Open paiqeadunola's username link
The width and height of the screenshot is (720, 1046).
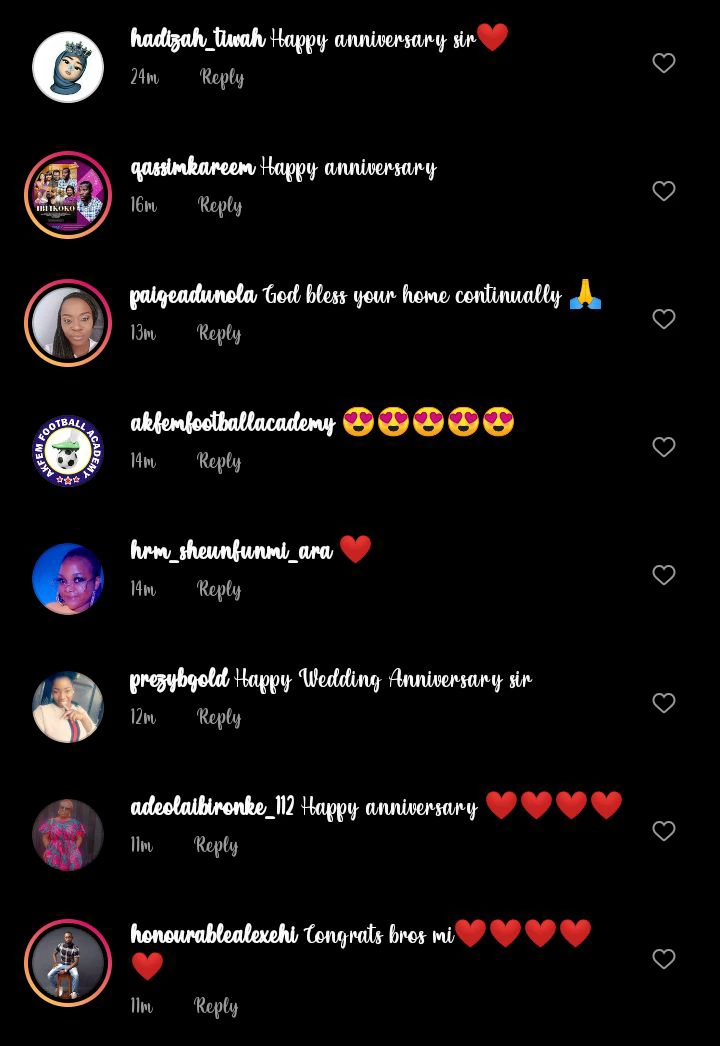tap(195, 296)
